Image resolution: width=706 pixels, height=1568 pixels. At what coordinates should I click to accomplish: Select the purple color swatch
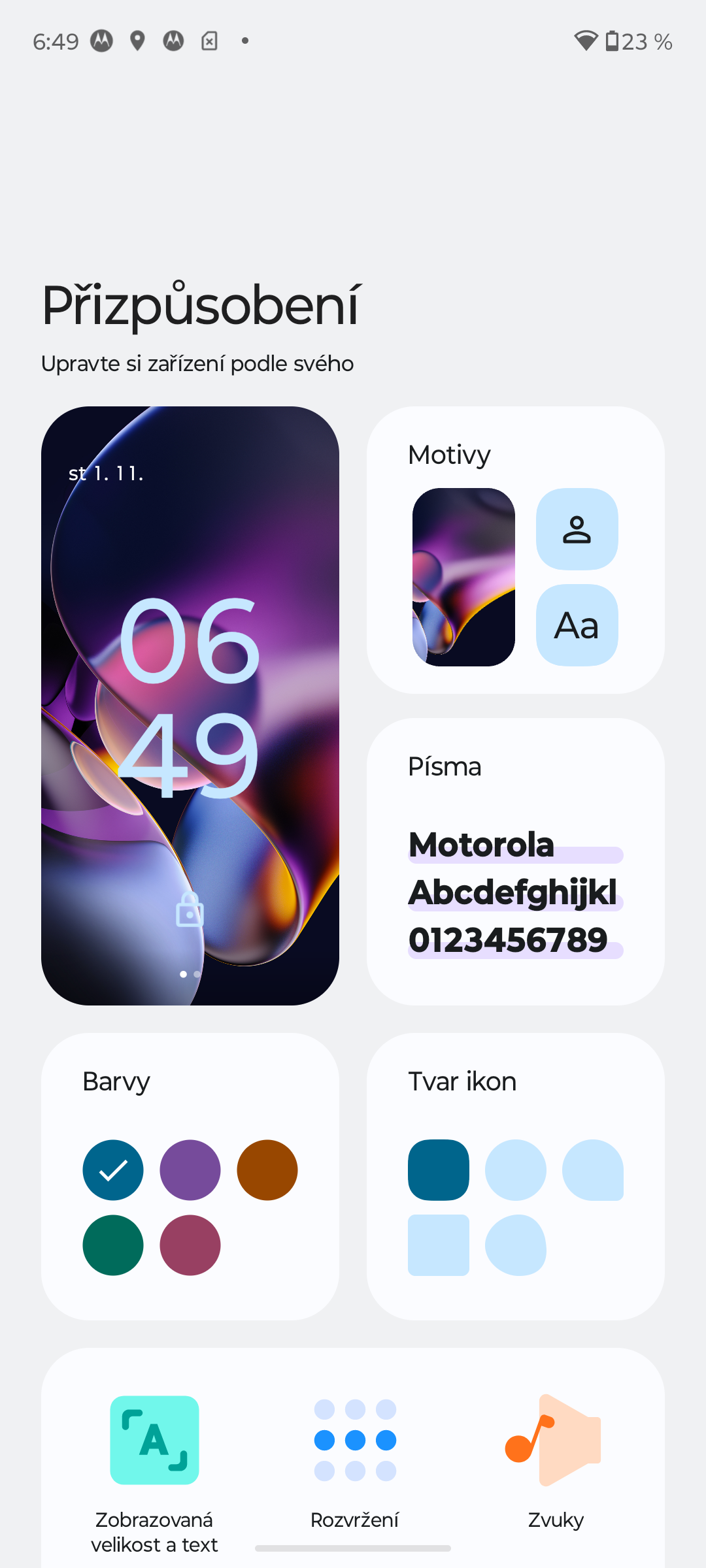[190, 1170]
